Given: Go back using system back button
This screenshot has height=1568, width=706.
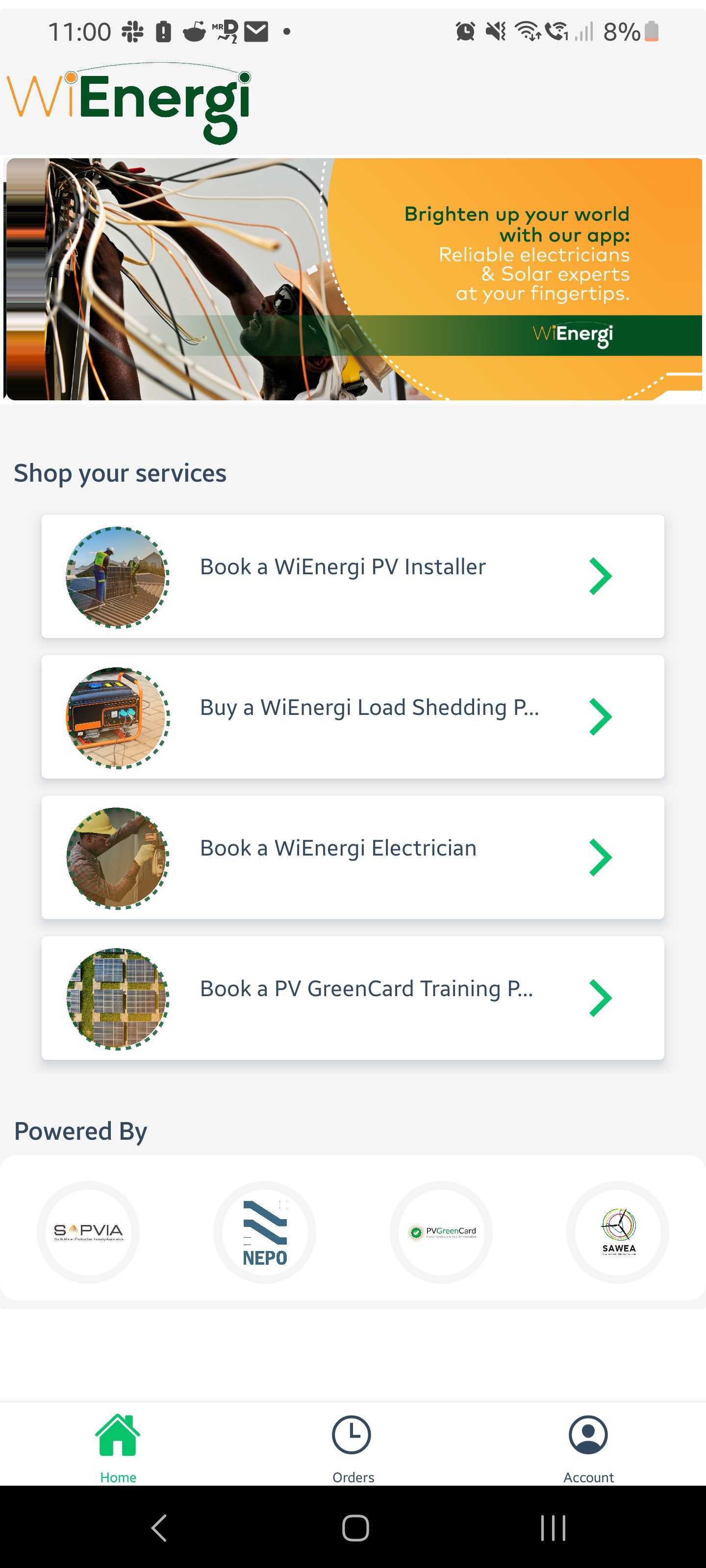Looking at the screenshot, I should click(159, 1527).
